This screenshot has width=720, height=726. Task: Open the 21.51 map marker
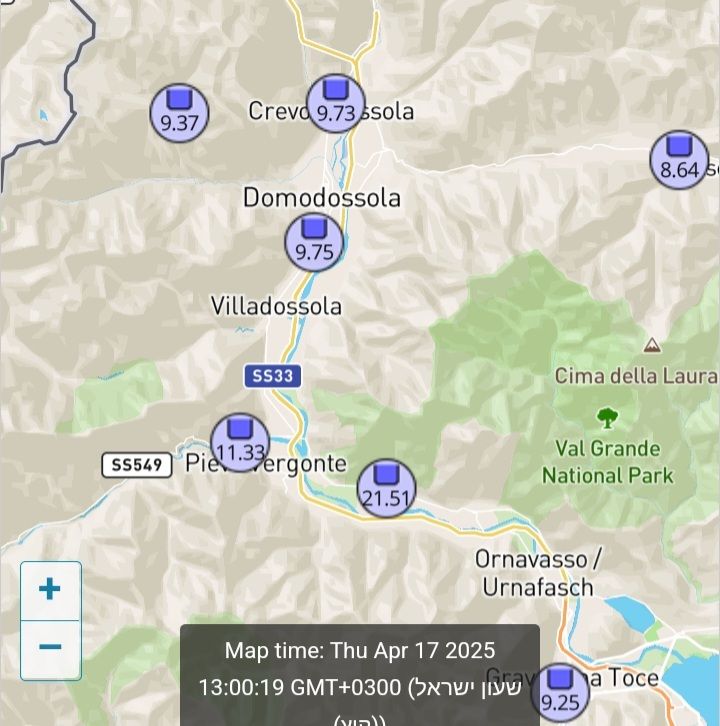coord(386,488)
